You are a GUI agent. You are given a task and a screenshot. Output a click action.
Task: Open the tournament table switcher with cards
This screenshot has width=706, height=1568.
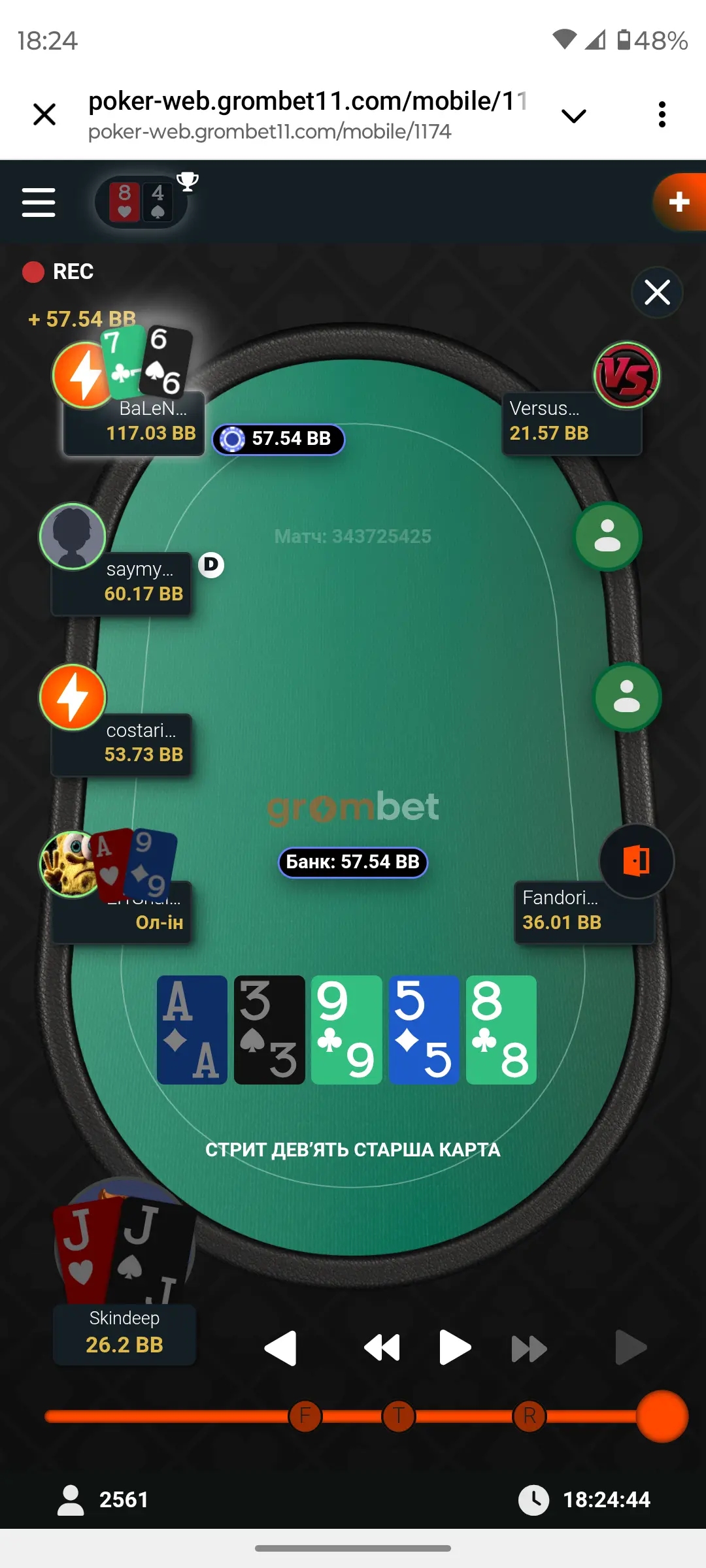(x=141, y=202)
